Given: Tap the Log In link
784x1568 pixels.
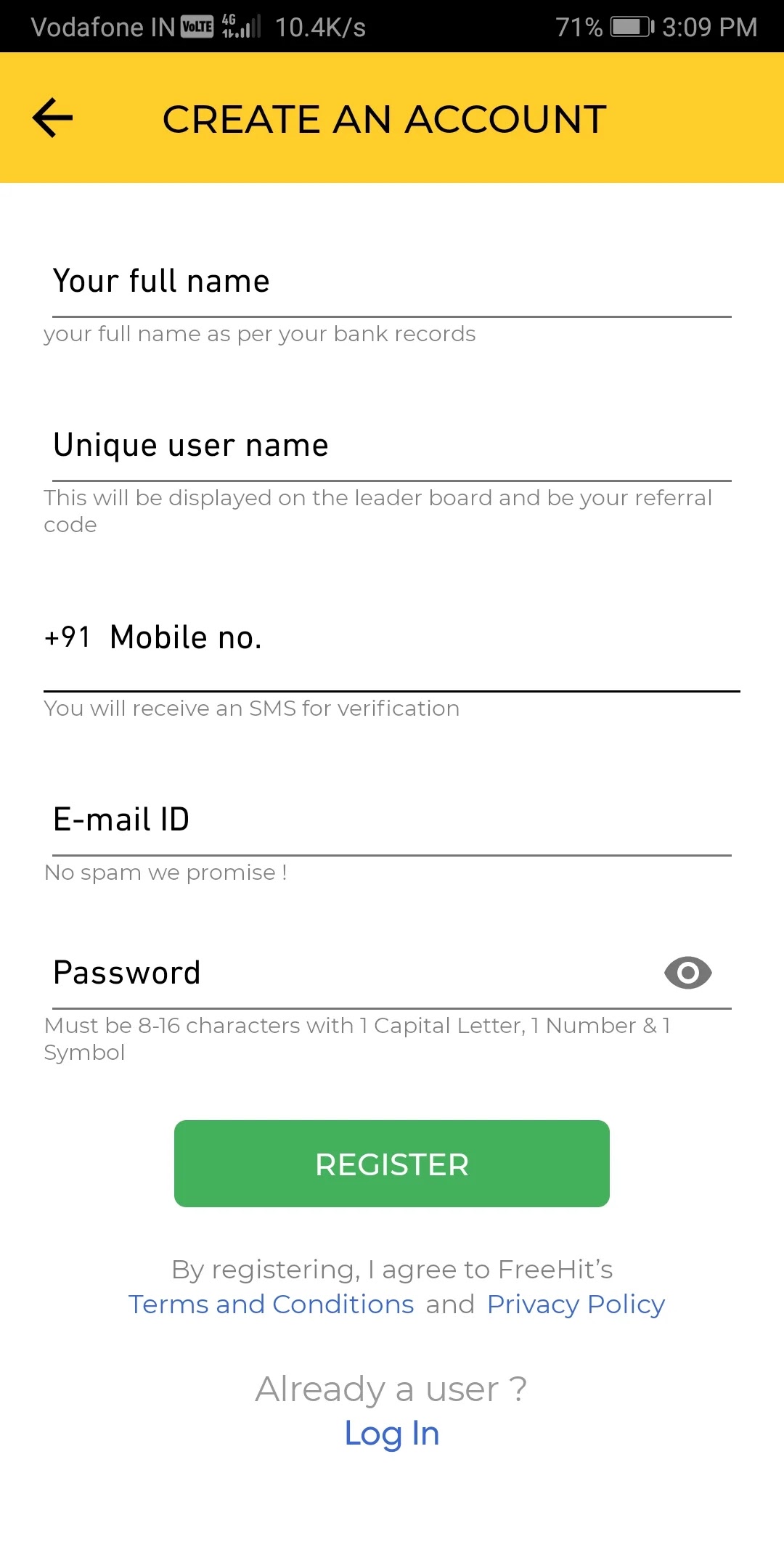Looking at the screenshot, I should coord(392,1434).
